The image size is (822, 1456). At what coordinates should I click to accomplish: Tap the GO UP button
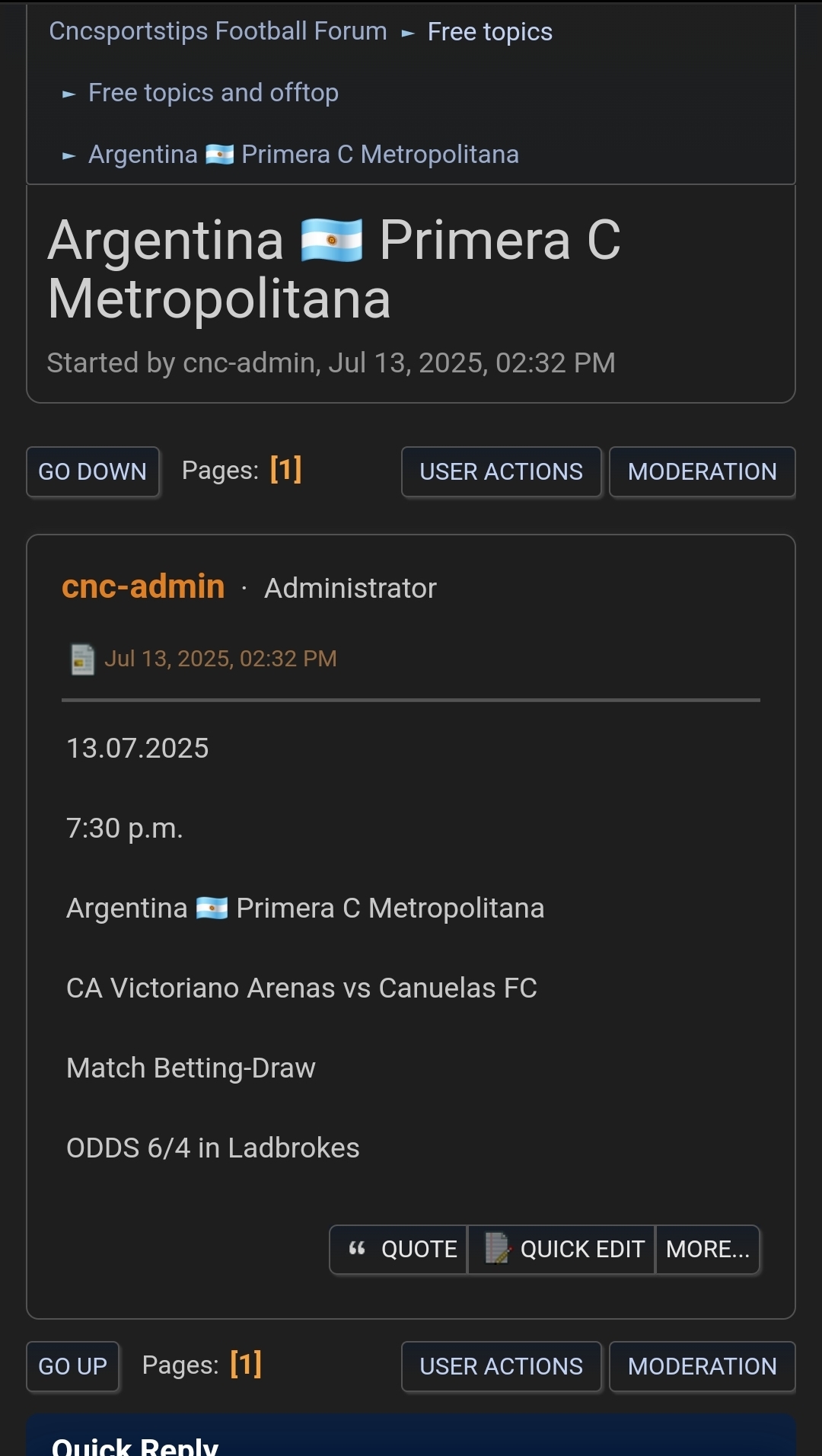73,1366
